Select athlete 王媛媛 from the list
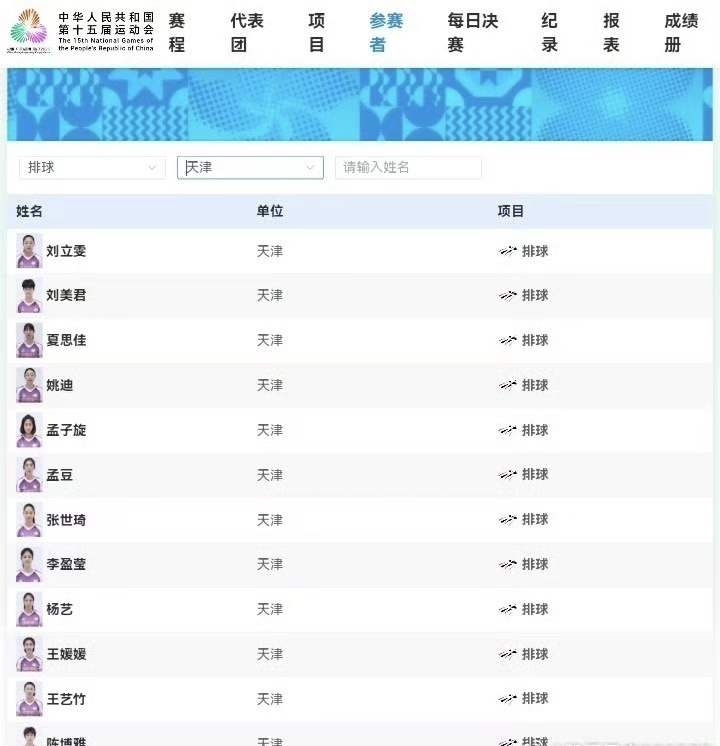 pyautogui.click(x=66, y=654)
